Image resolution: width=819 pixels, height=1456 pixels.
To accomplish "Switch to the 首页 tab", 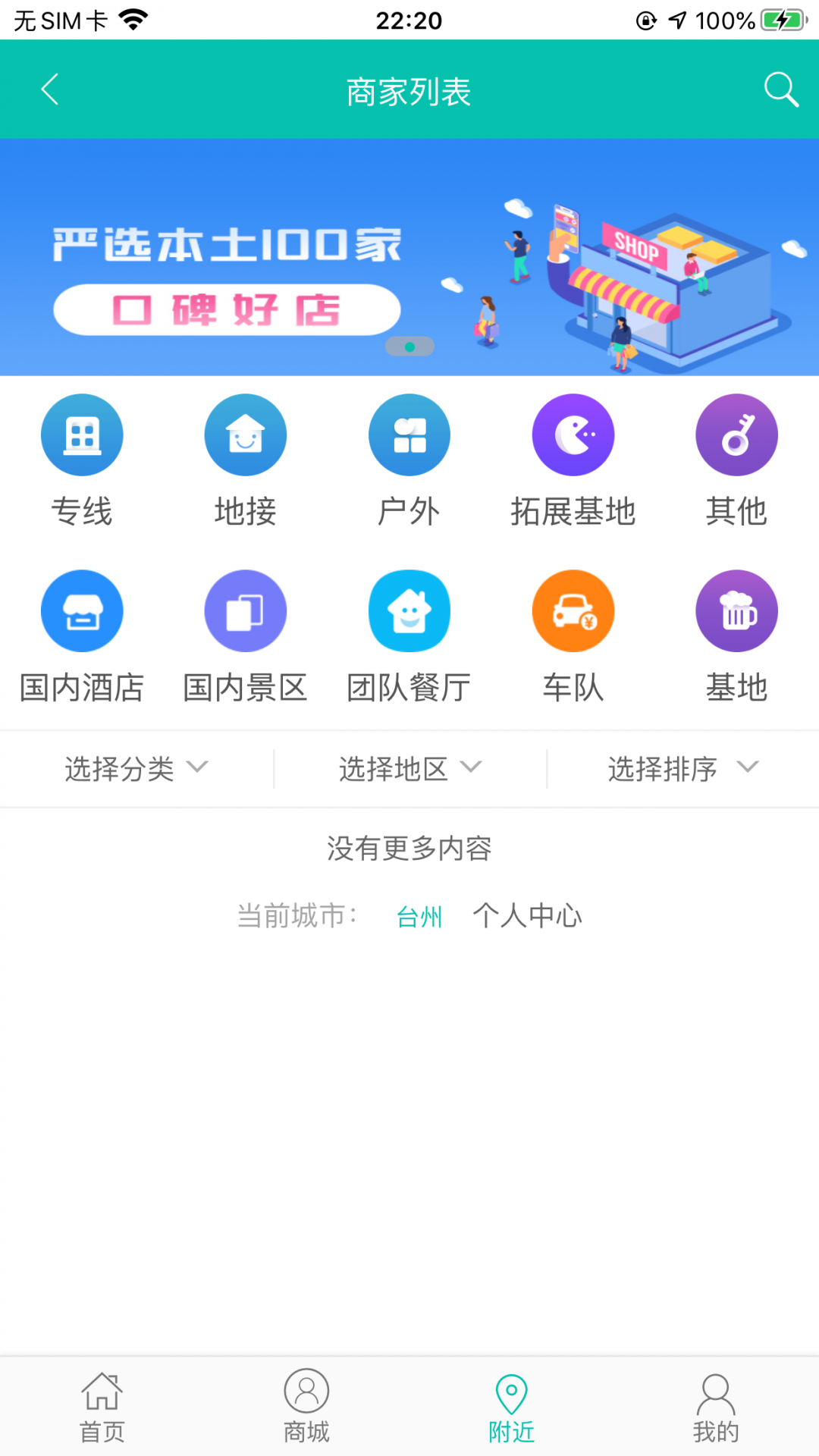I will 102,1407.
